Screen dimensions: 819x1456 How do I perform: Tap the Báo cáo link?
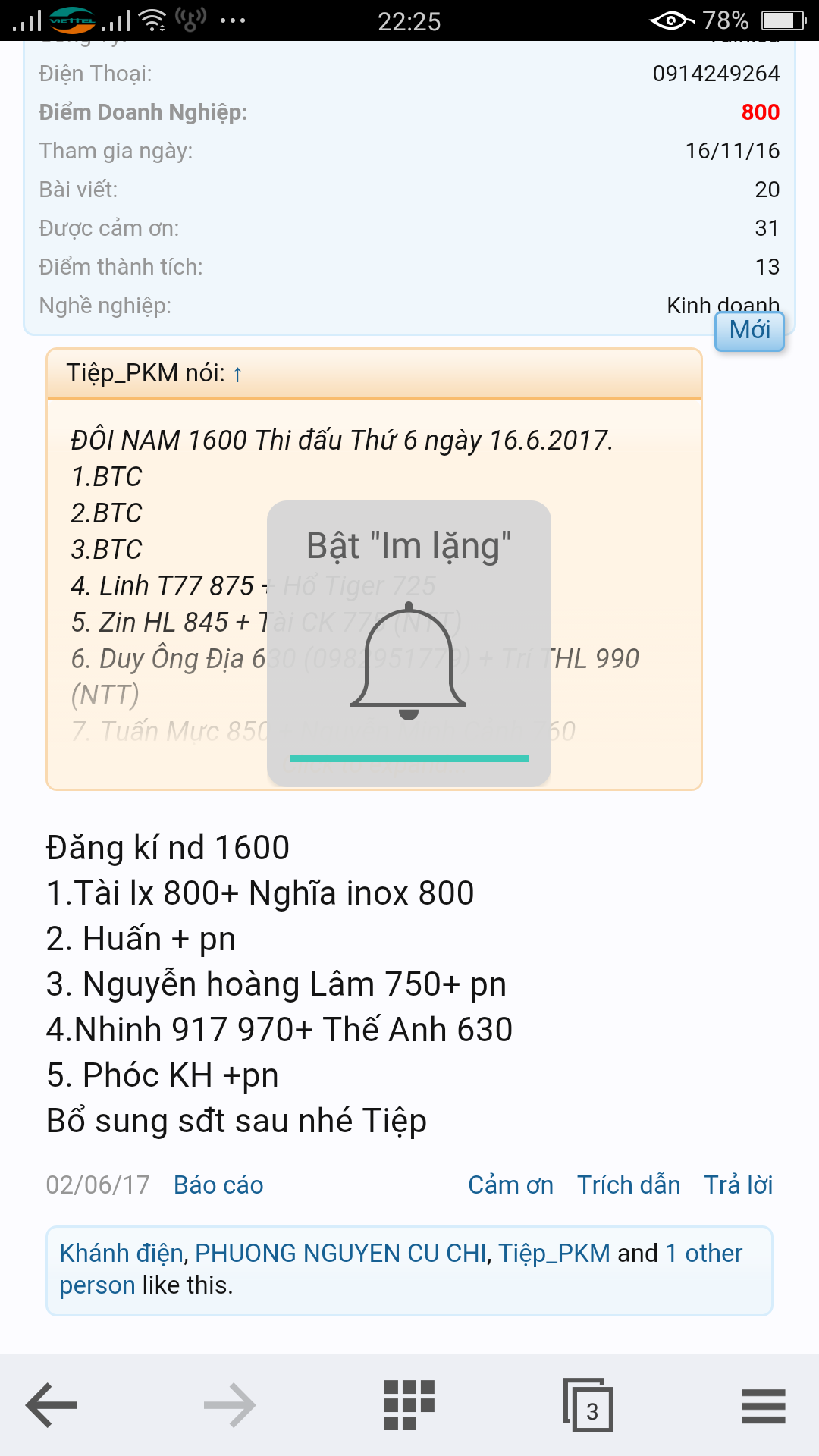(218, 1185)
